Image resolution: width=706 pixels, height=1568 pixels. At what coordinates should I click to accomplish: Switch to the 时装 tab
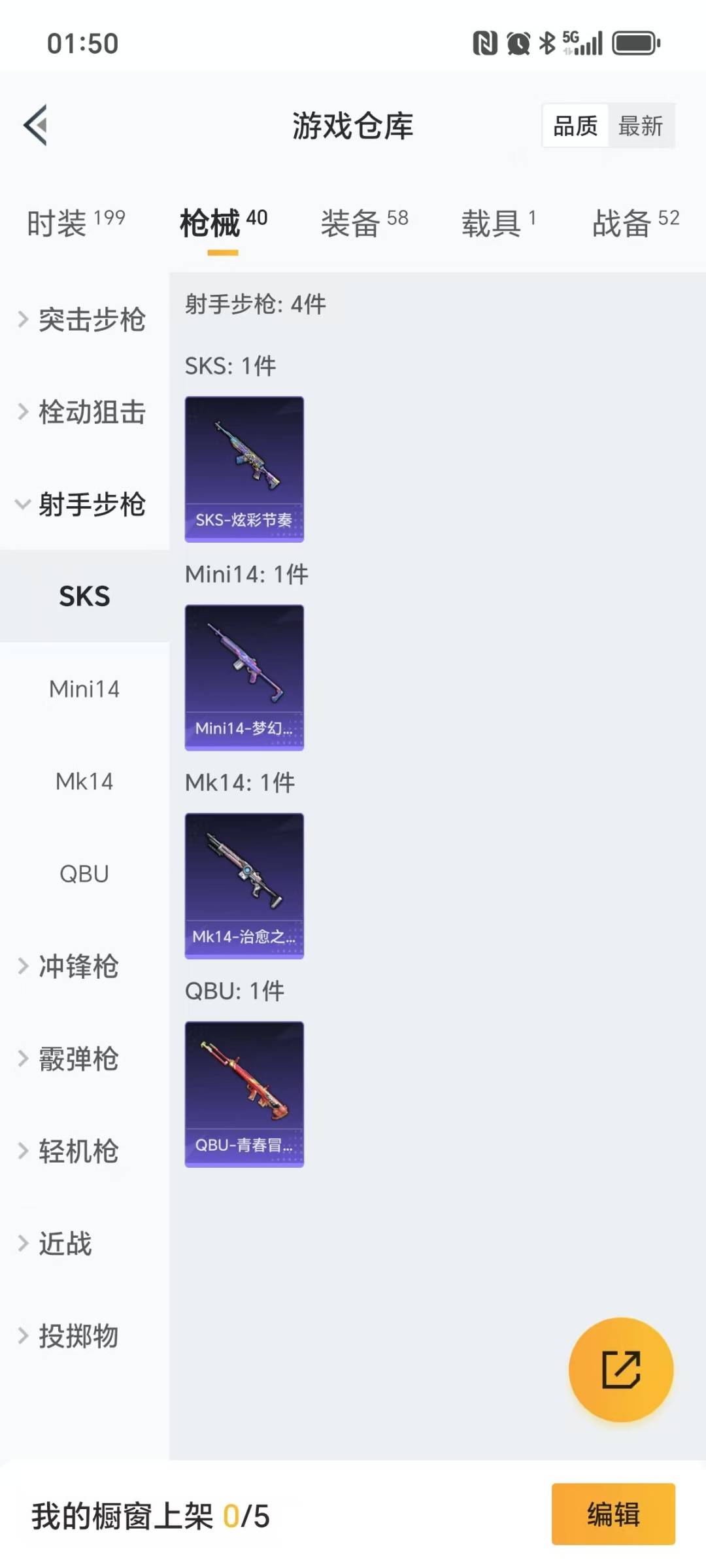[x=75, y=223]
